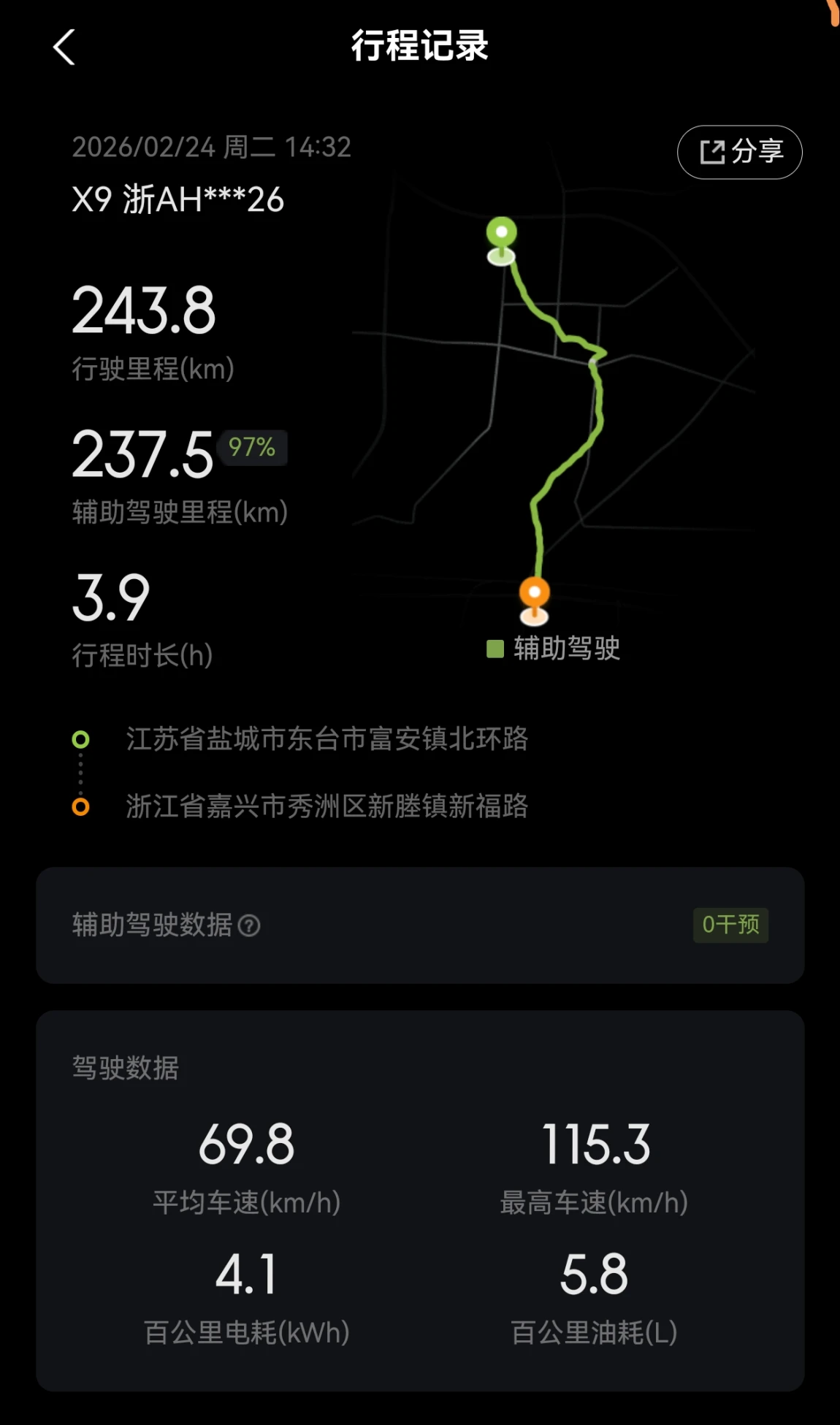
Task: Share this trip with the 分享 button
Action: pyautogui.click(x=739, y=152)
